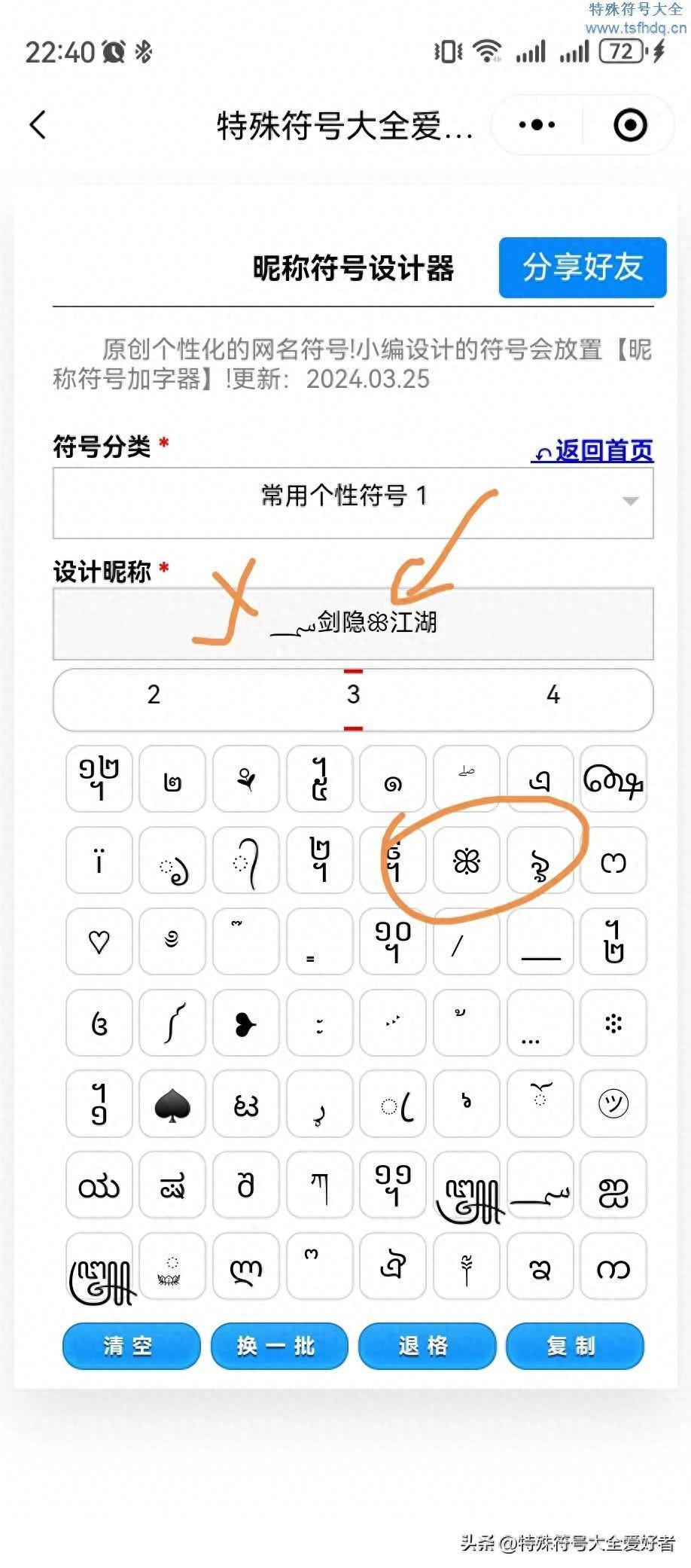Image resolution: width=691 pixels, height=1568 pixels.
Task: Follow the 返回首页 link
Action: [x=593, y=451]
